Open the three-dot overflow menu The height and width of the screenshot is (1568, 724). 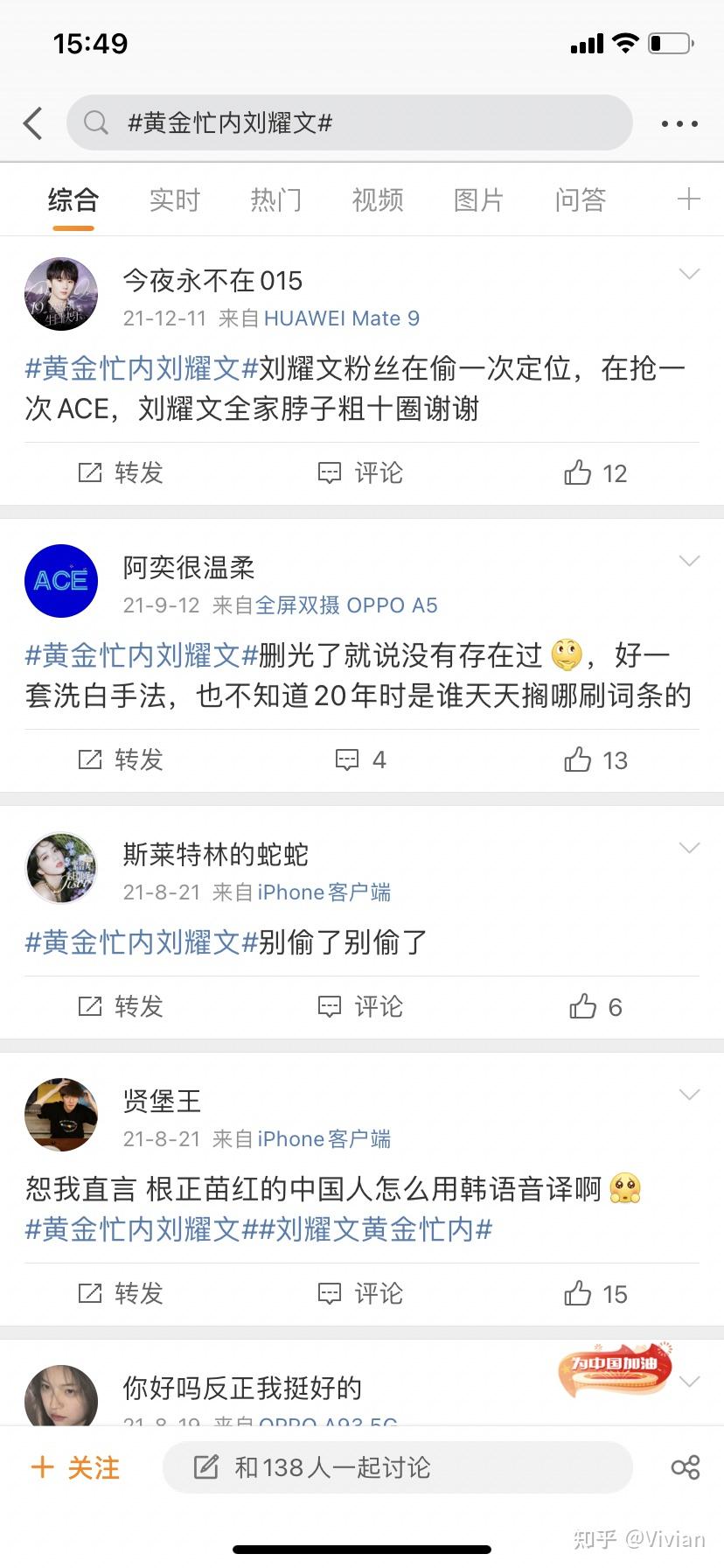click(x=679, y=124)
